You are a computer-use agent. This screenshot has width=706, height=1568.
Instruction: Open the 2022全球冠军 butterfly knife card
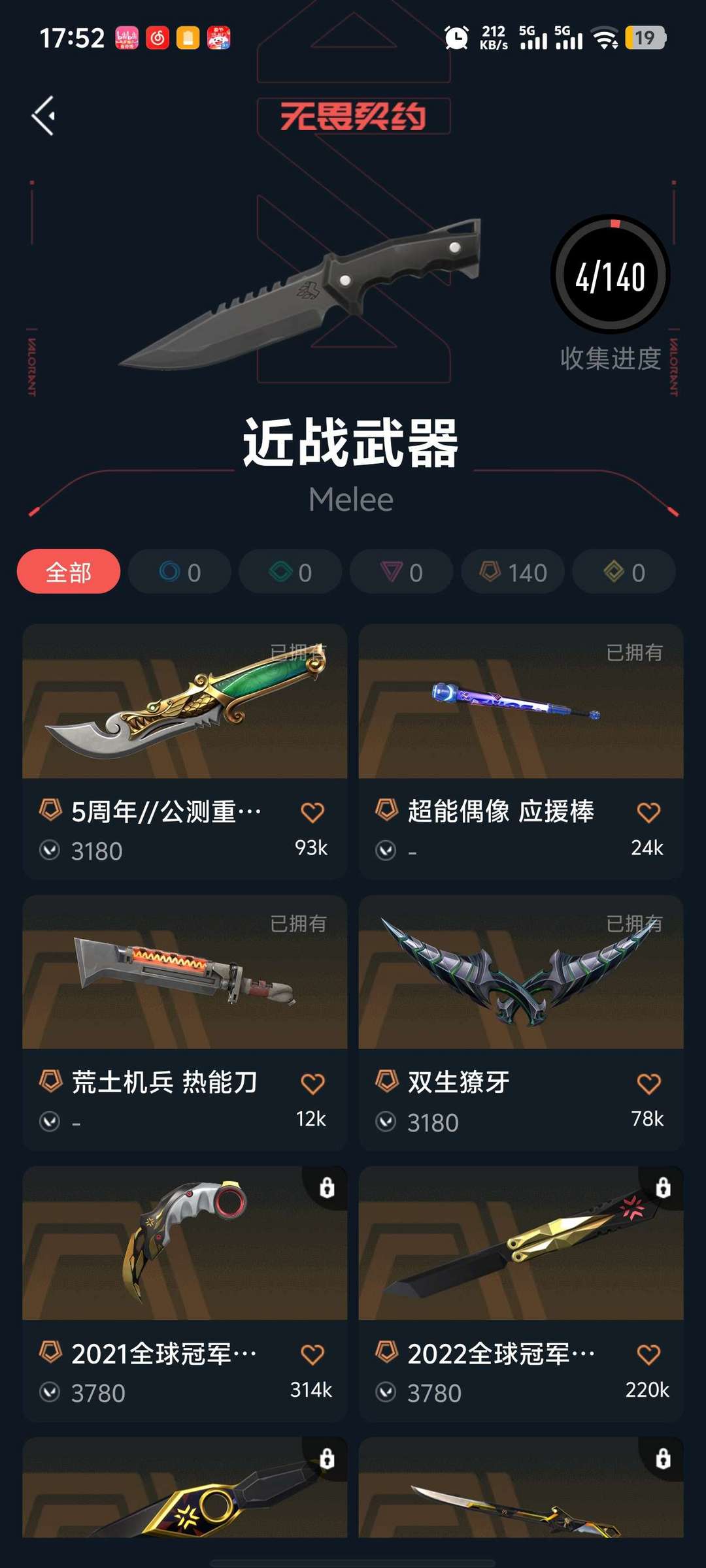coord(521,1294)
